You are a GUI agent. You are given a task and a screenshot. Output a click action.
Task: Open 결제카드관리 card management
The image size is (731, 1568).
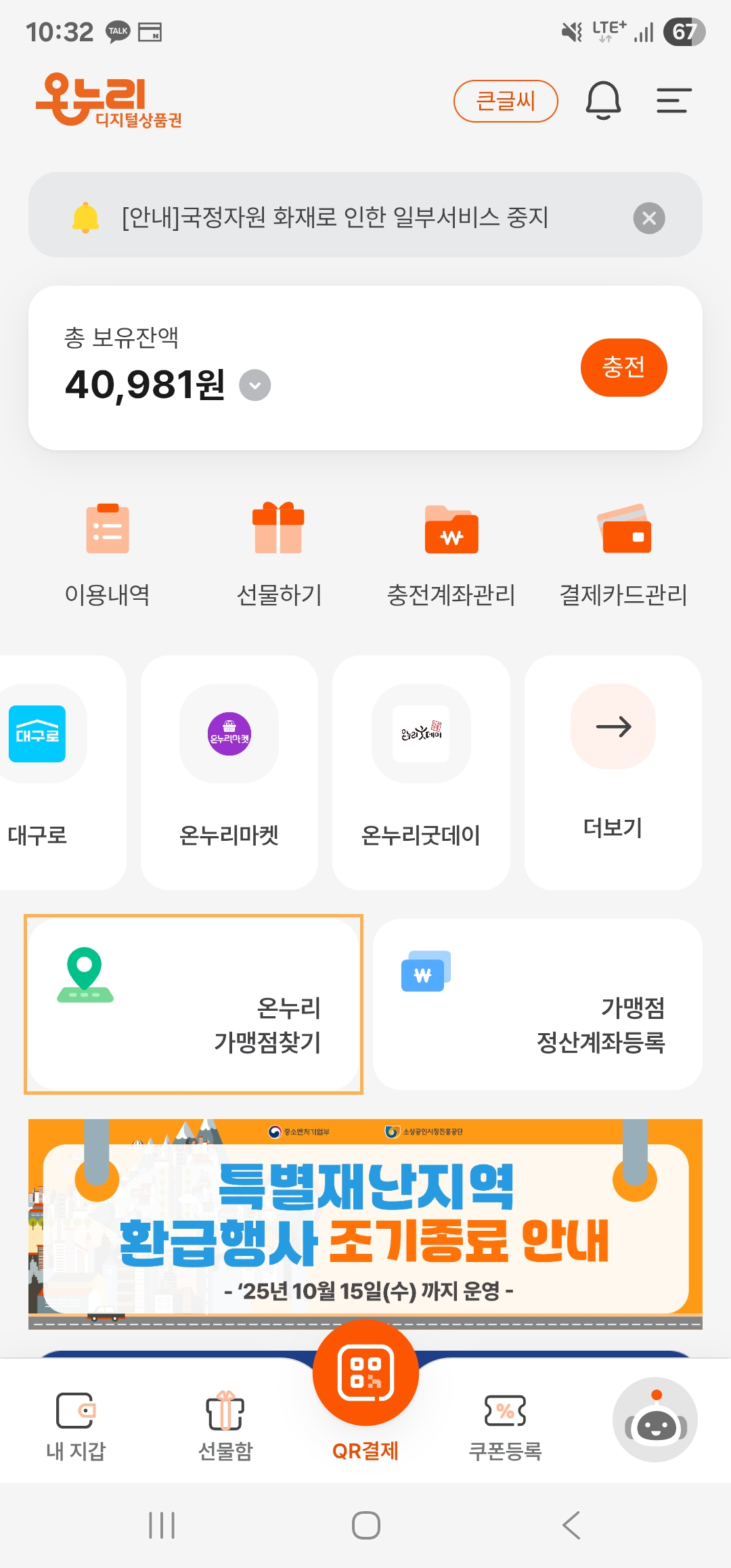[623, 555]
